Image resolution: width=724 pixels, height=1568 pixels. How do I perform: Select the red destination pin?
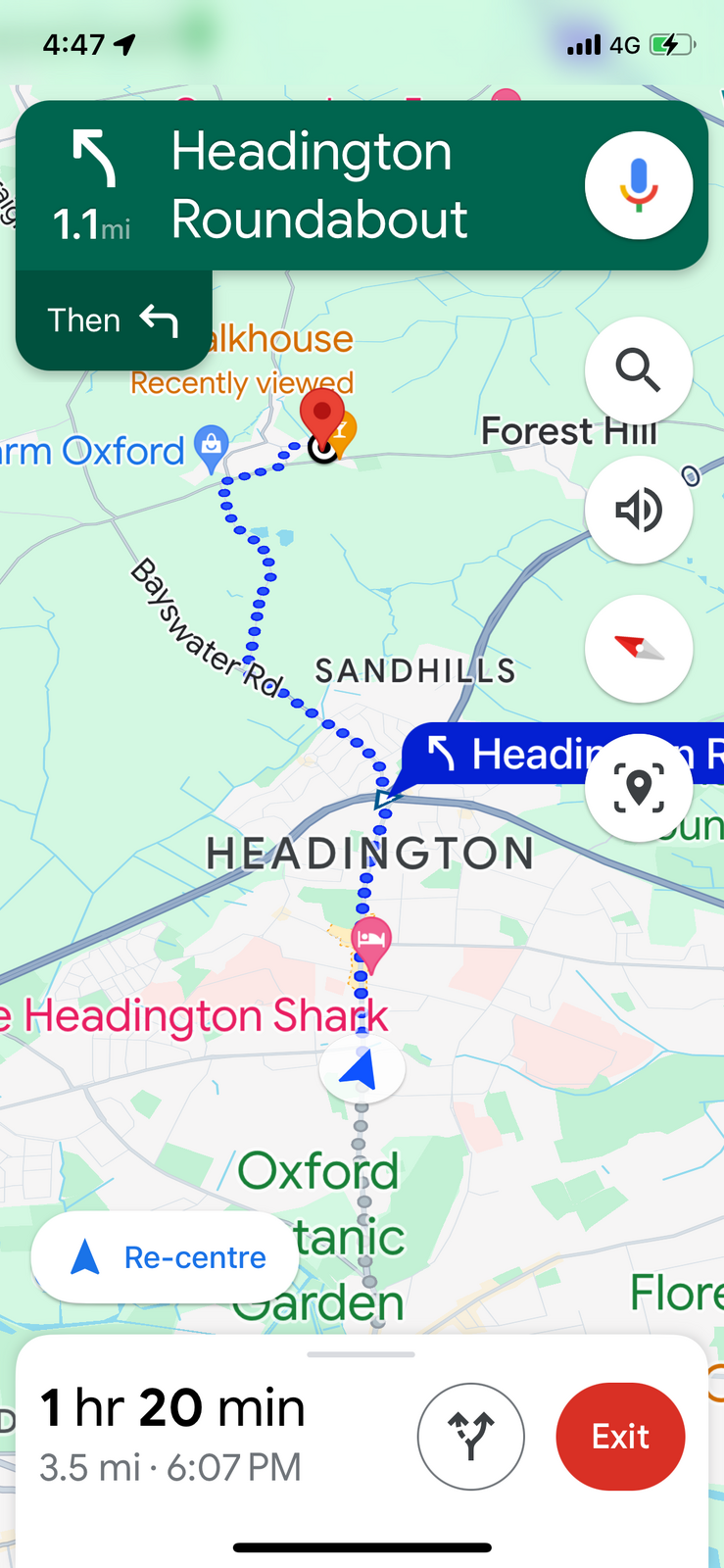321,416
